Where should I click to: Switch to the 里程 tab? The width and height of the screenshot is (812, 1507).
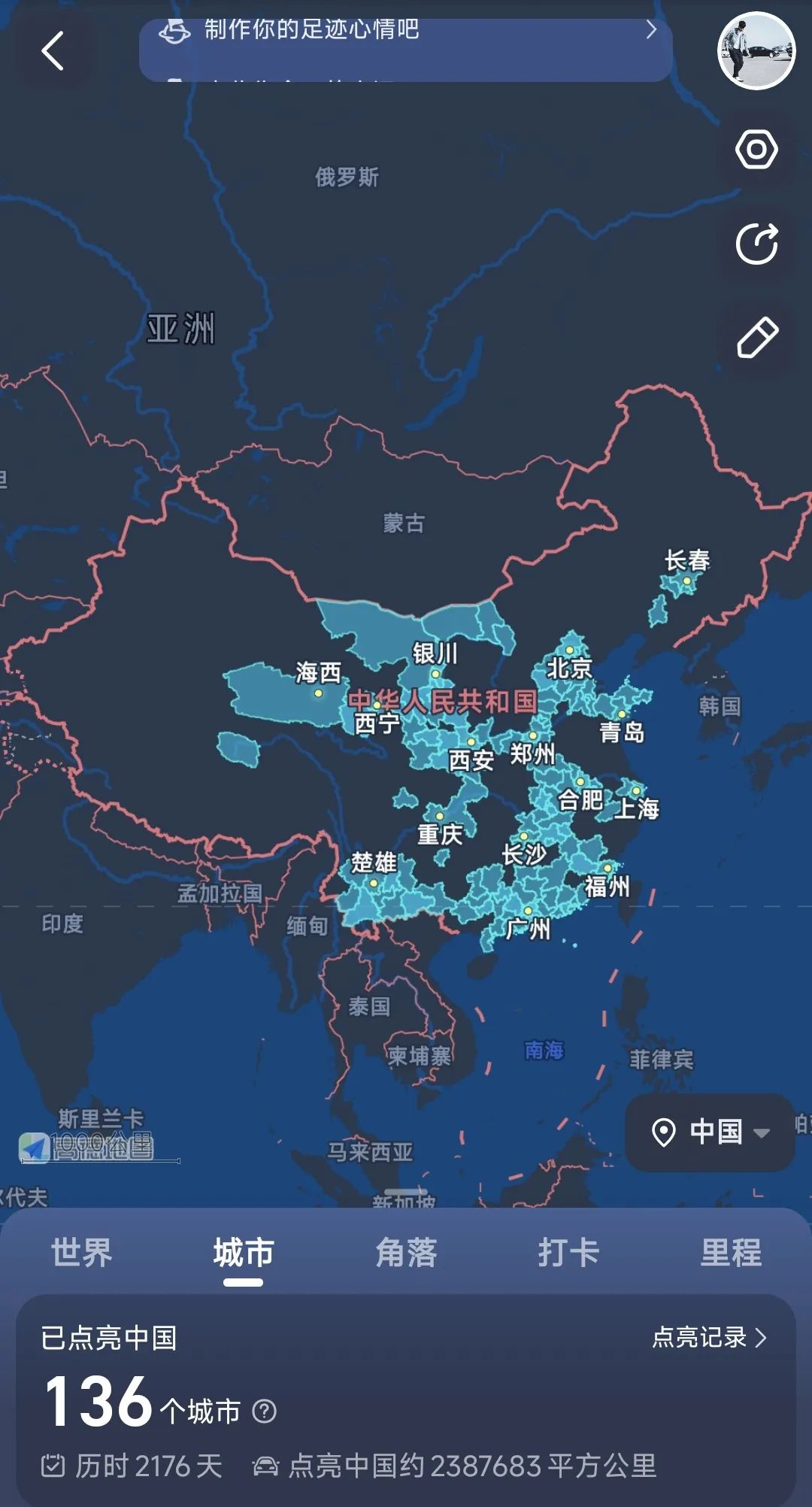[731, 1254]
